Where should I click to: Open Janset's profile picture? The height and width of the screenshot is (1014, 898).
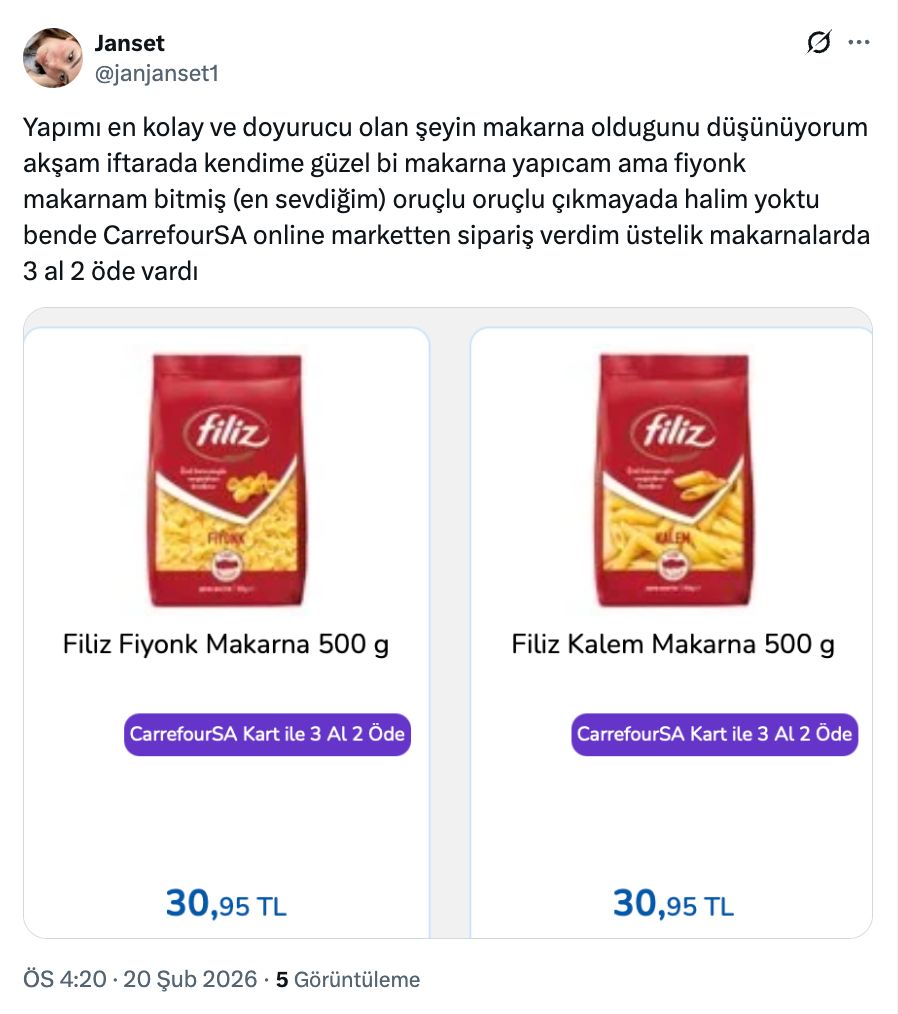coord(53,58)
